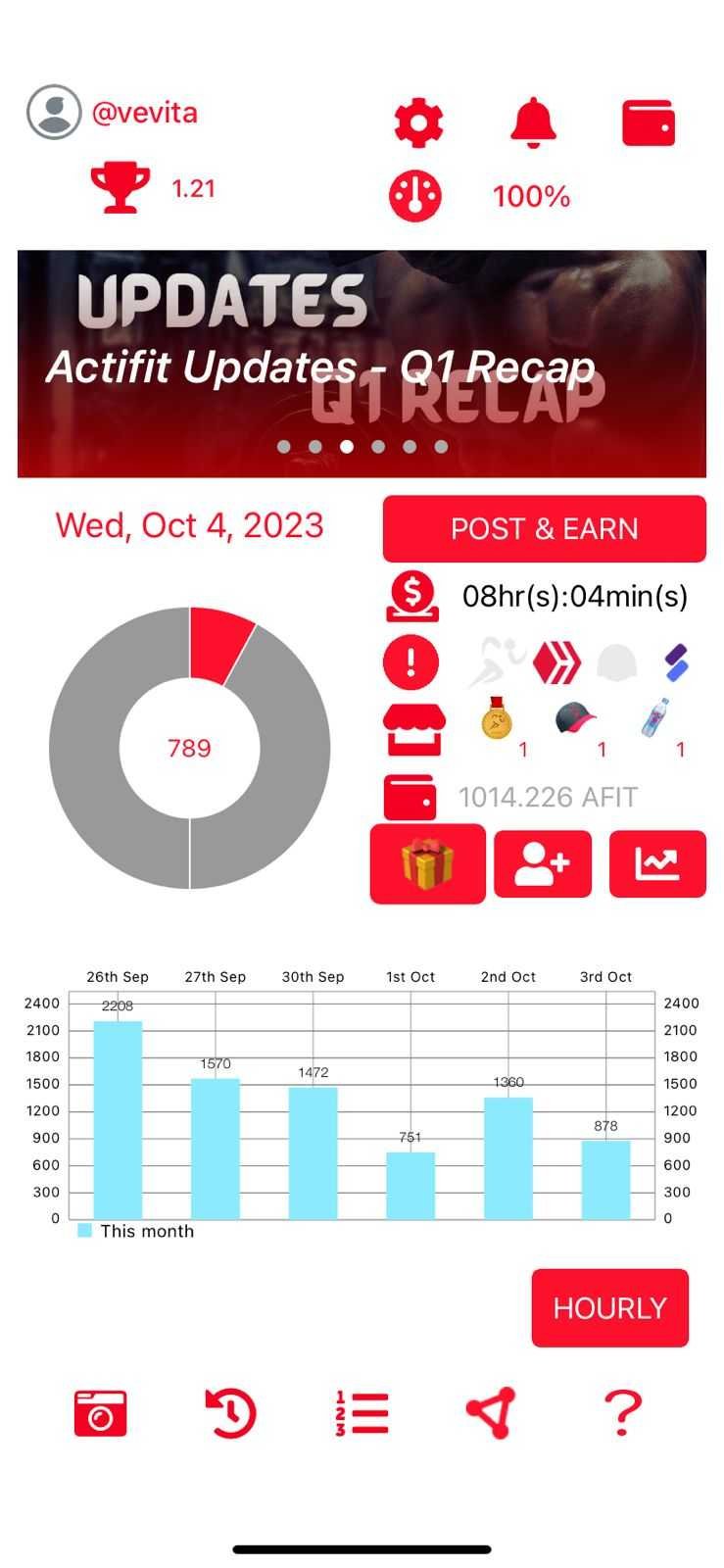This screenshot has width=724, height=1568.
Task: Open the notifications bell
Action: pos(533,123)
